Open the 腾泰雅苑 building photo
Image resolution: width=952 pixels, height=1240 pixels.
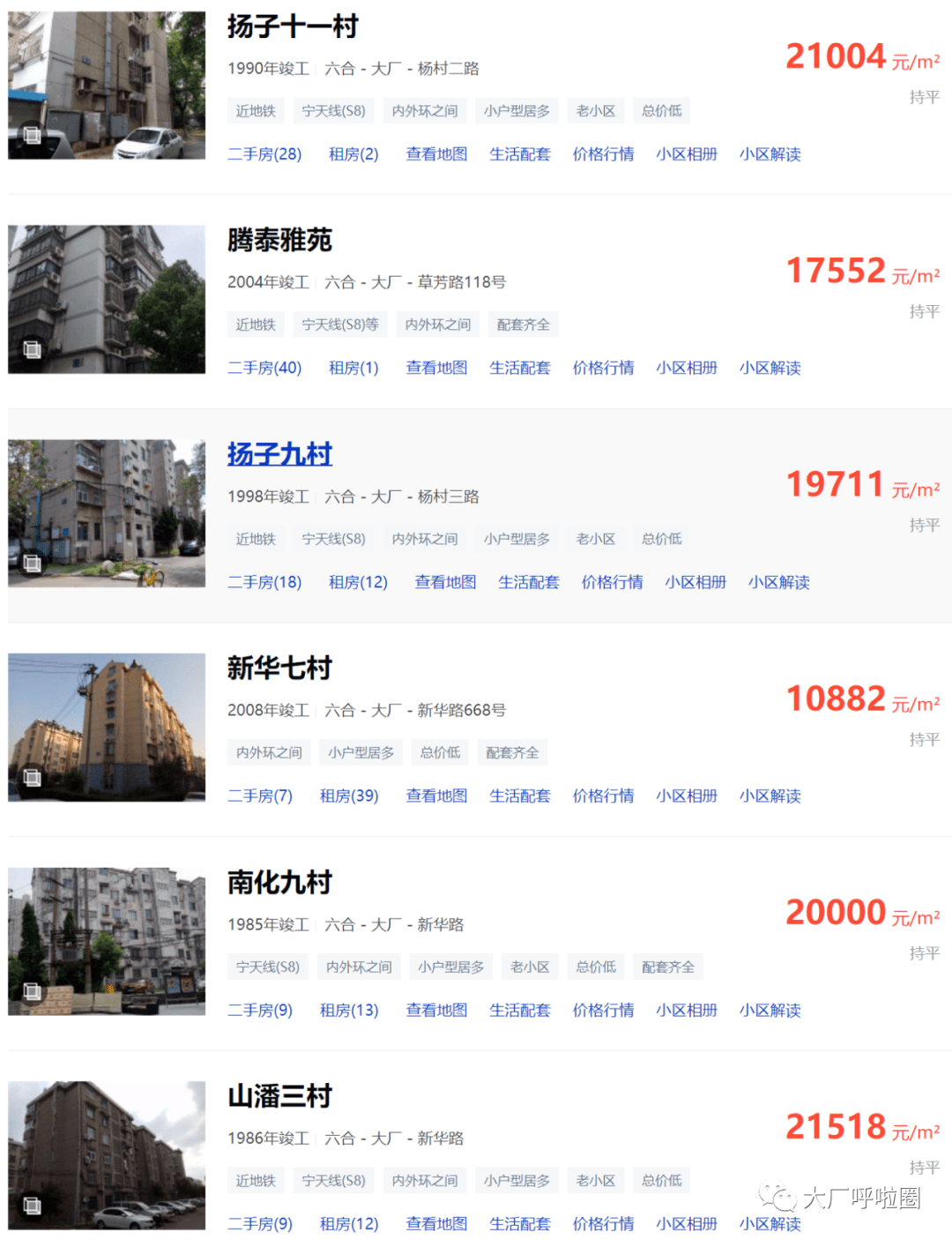pyautogui.click(x=107, y=299)
